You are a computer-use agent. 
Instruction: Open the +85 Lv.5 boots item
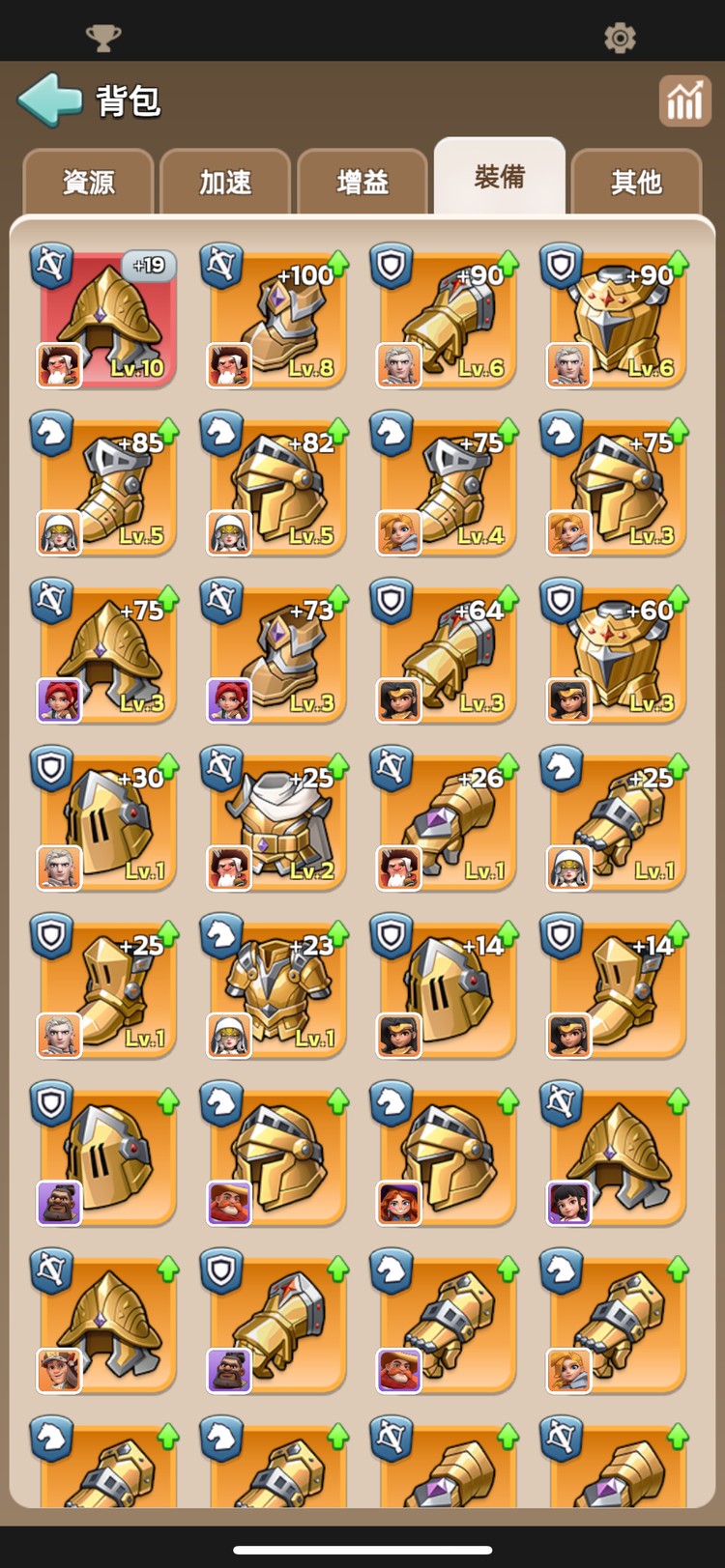(x=107, y=486)
